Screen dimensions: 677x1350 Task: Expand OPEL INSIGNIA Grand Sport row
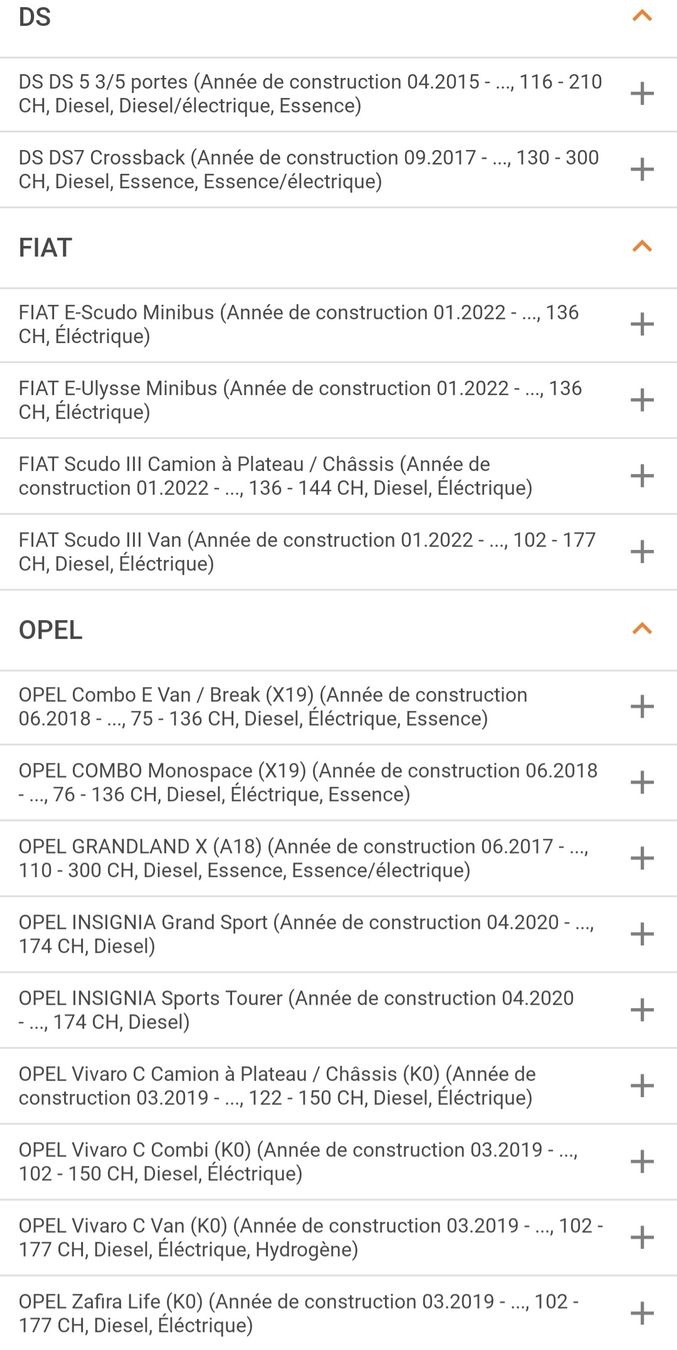pyautogui.click(x=642, y=934)
